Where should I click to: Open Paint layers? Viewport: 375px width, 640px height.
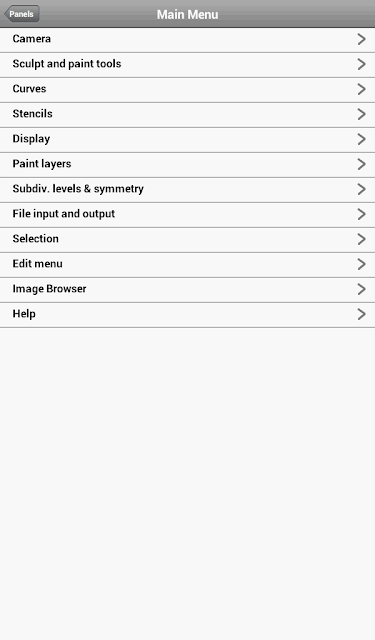pyautogui.click(x=187, y=164)
